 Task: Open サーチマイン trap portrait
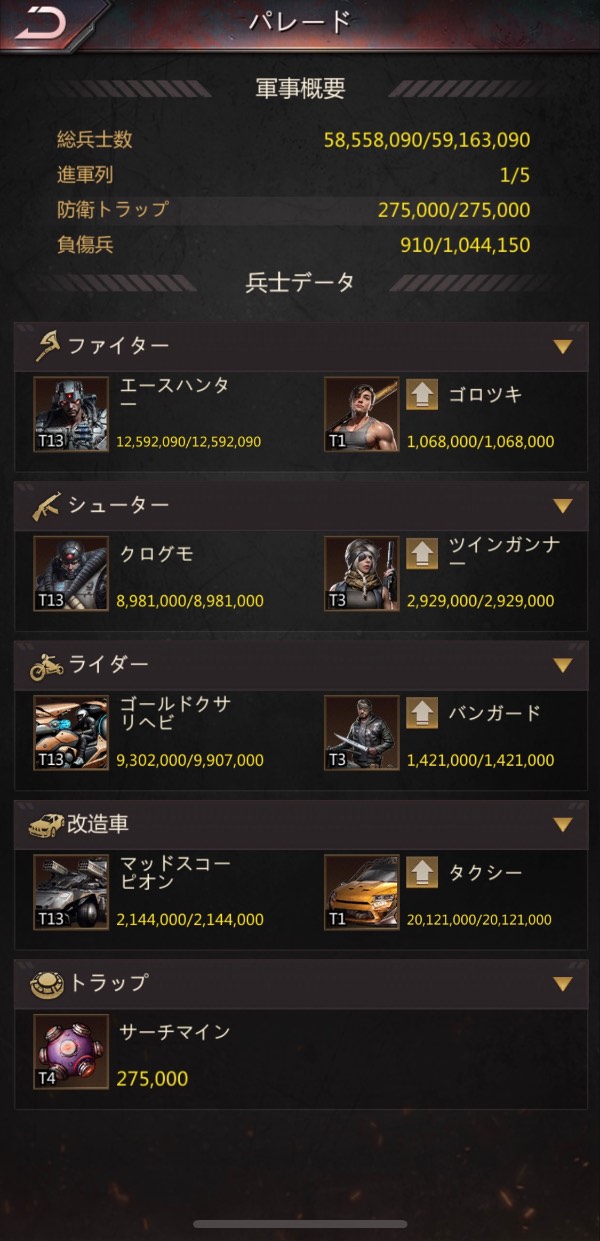(71, 1051)
